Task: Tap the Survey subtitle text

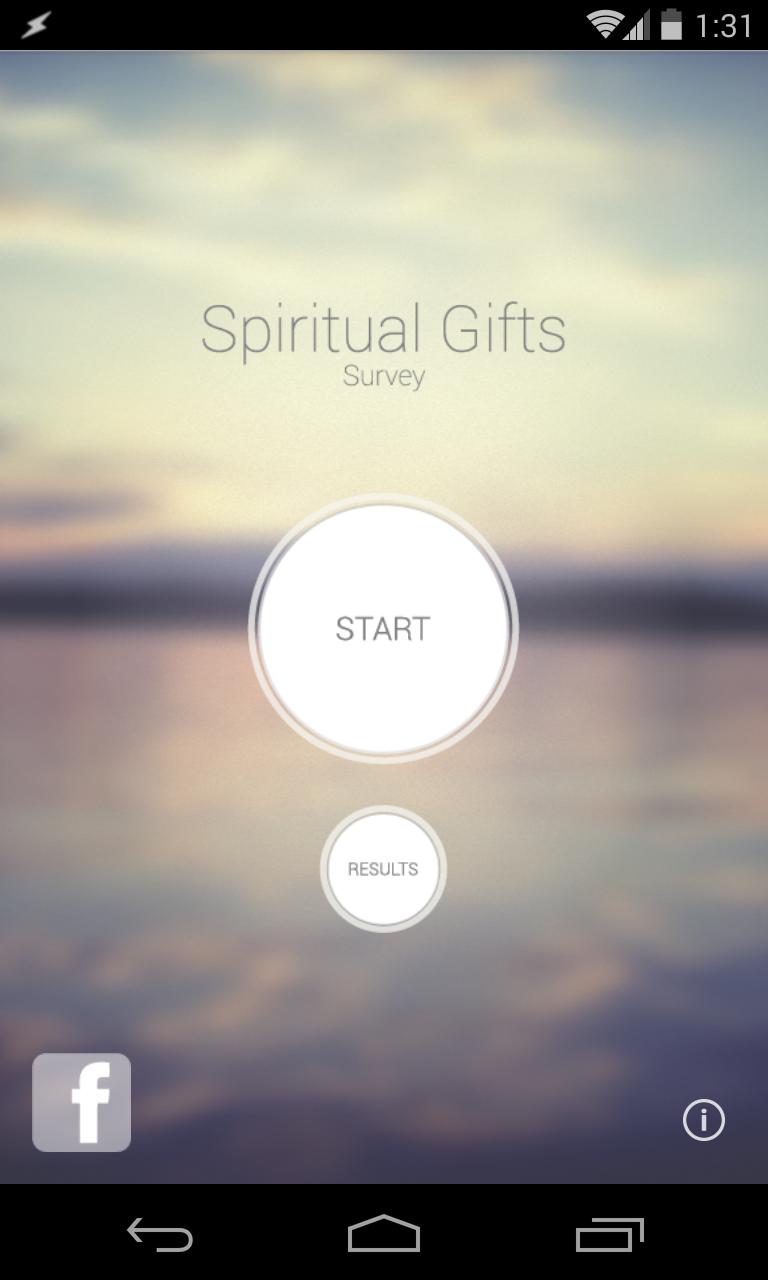Action: coord(383,377)
